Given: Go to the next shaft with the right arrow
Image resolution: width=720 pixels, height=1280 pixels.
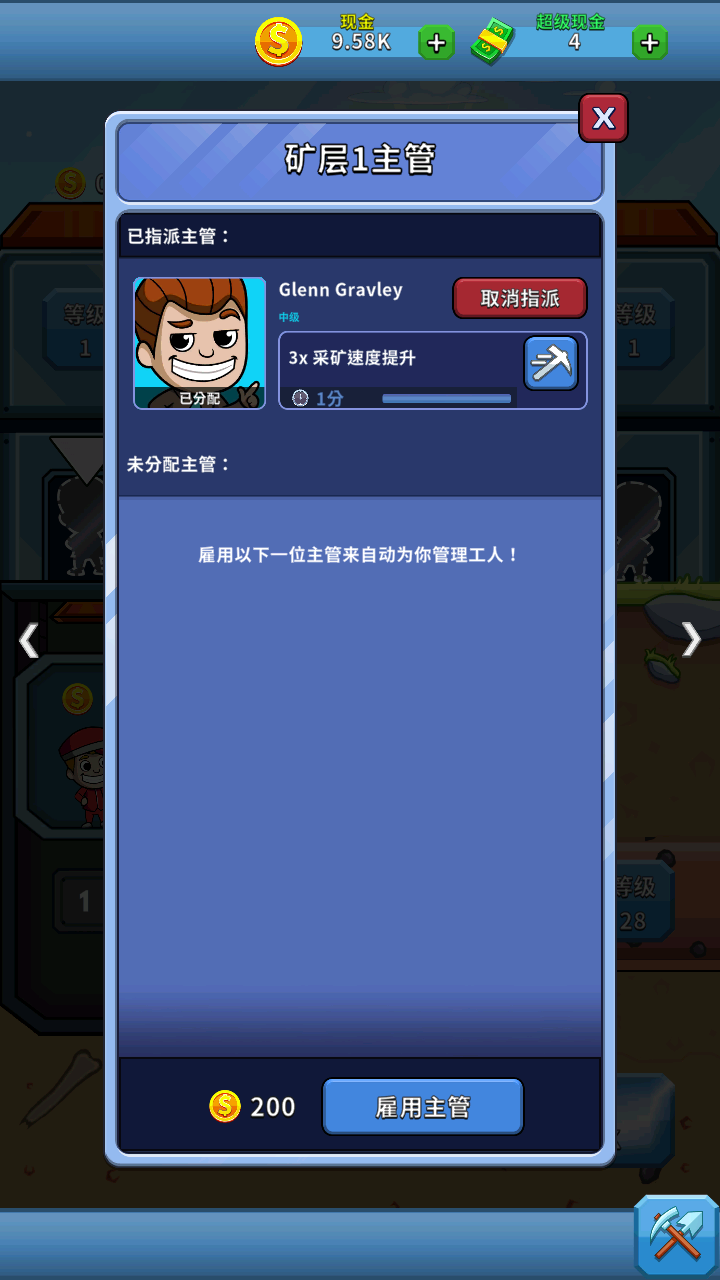Looking at the screenshot, I should coord(691,640).
